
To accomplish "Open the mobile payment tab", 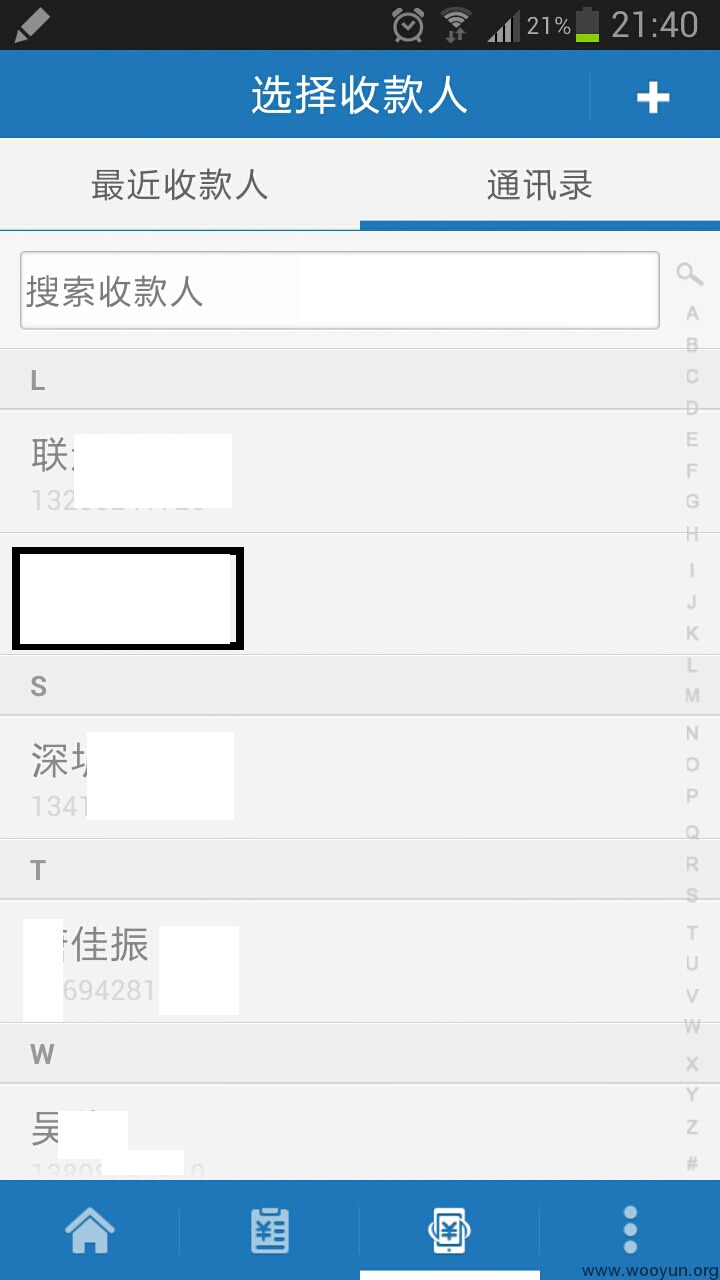I will click(x=450, y=1229).
